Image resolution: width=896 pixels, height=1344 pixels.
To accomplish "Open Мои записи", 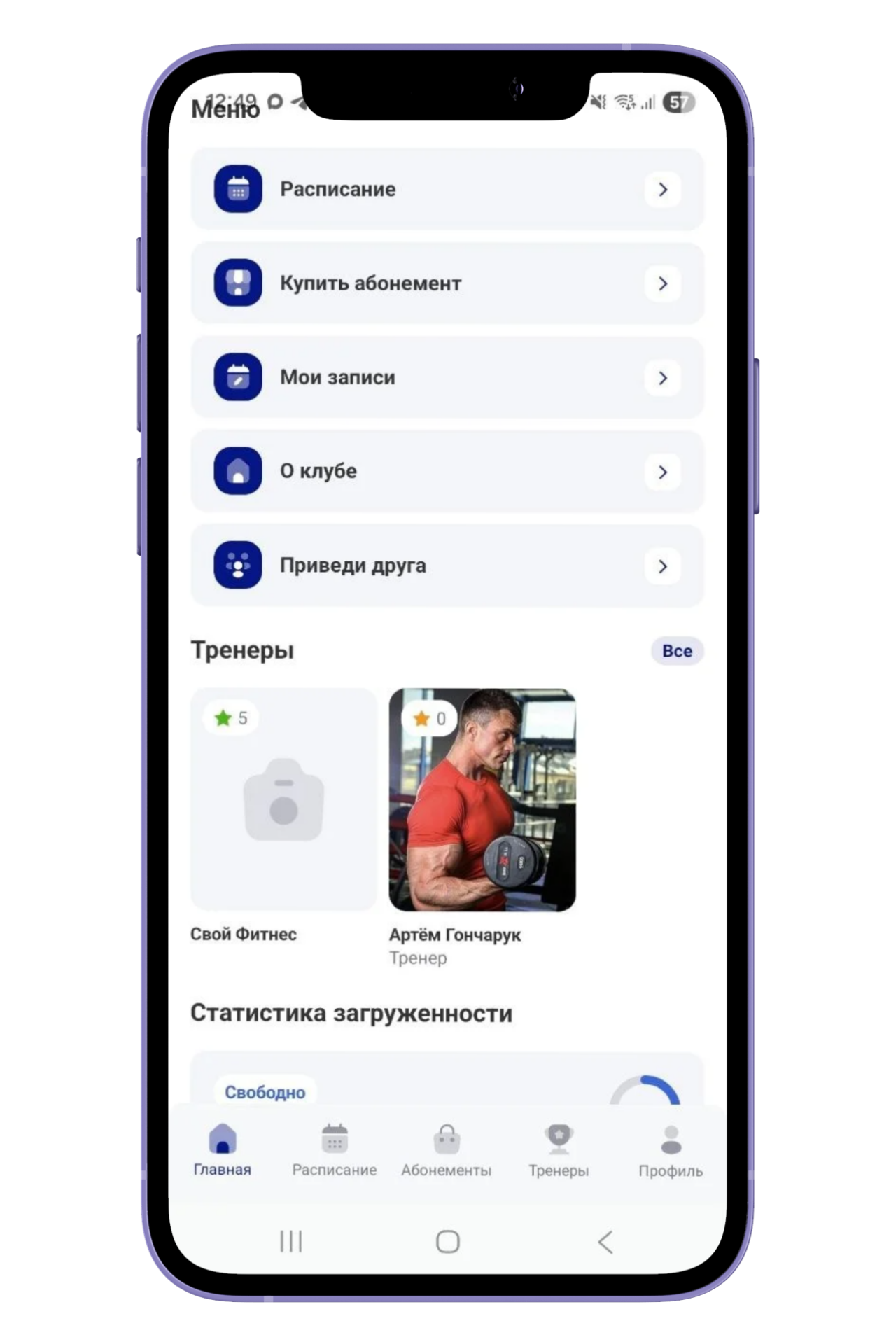I will pyautogui.click(x=447, y=377).
